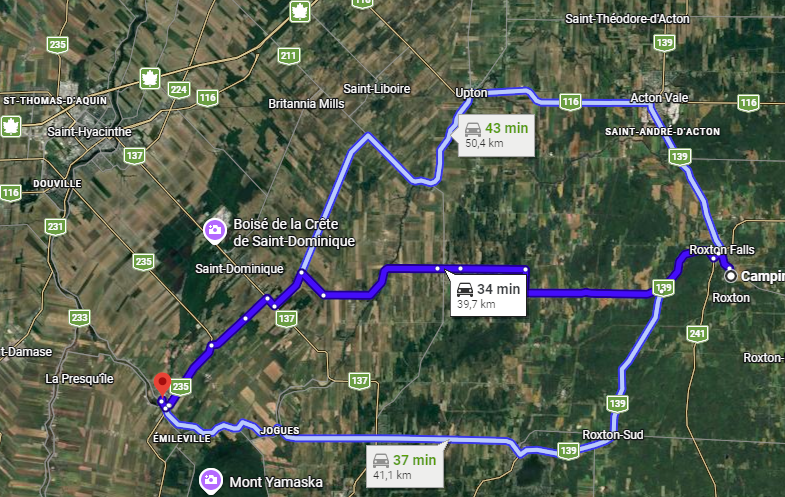The height and width of the screenshot is (497, 785).
Task: Select the 43 min alternate route
Action: 496,135
